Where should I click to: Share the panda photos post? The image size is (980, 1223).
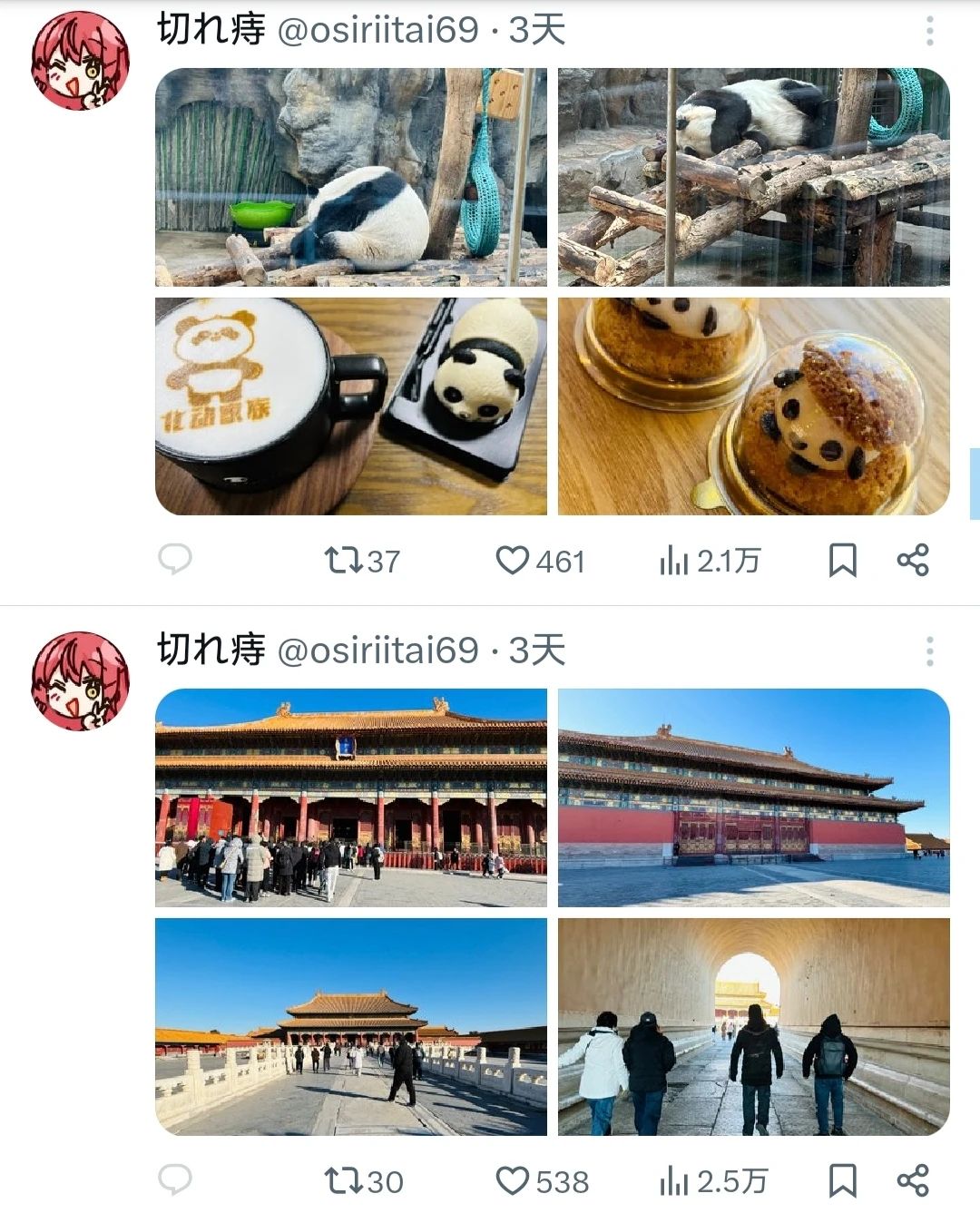(913, 561)
